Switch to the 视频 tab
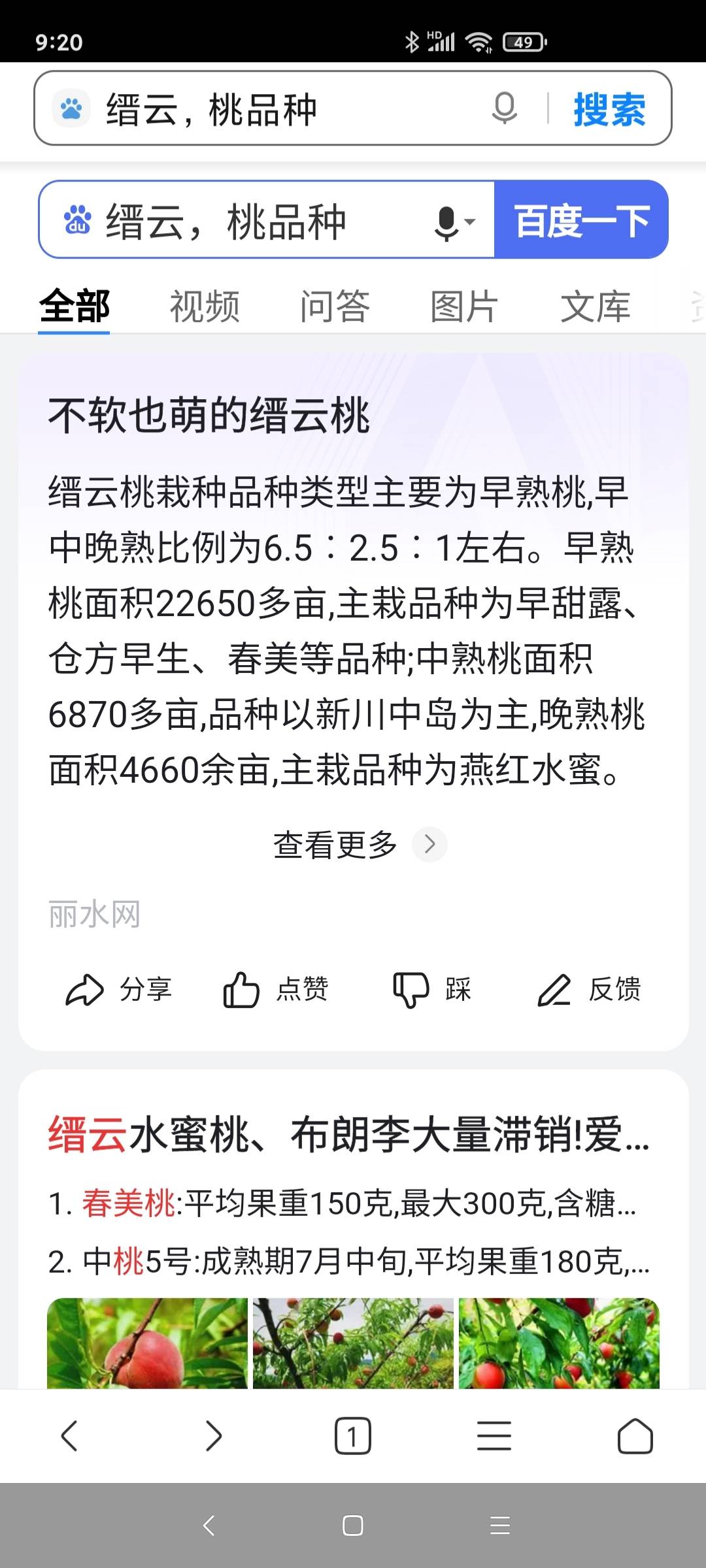 tap(205, 306)
